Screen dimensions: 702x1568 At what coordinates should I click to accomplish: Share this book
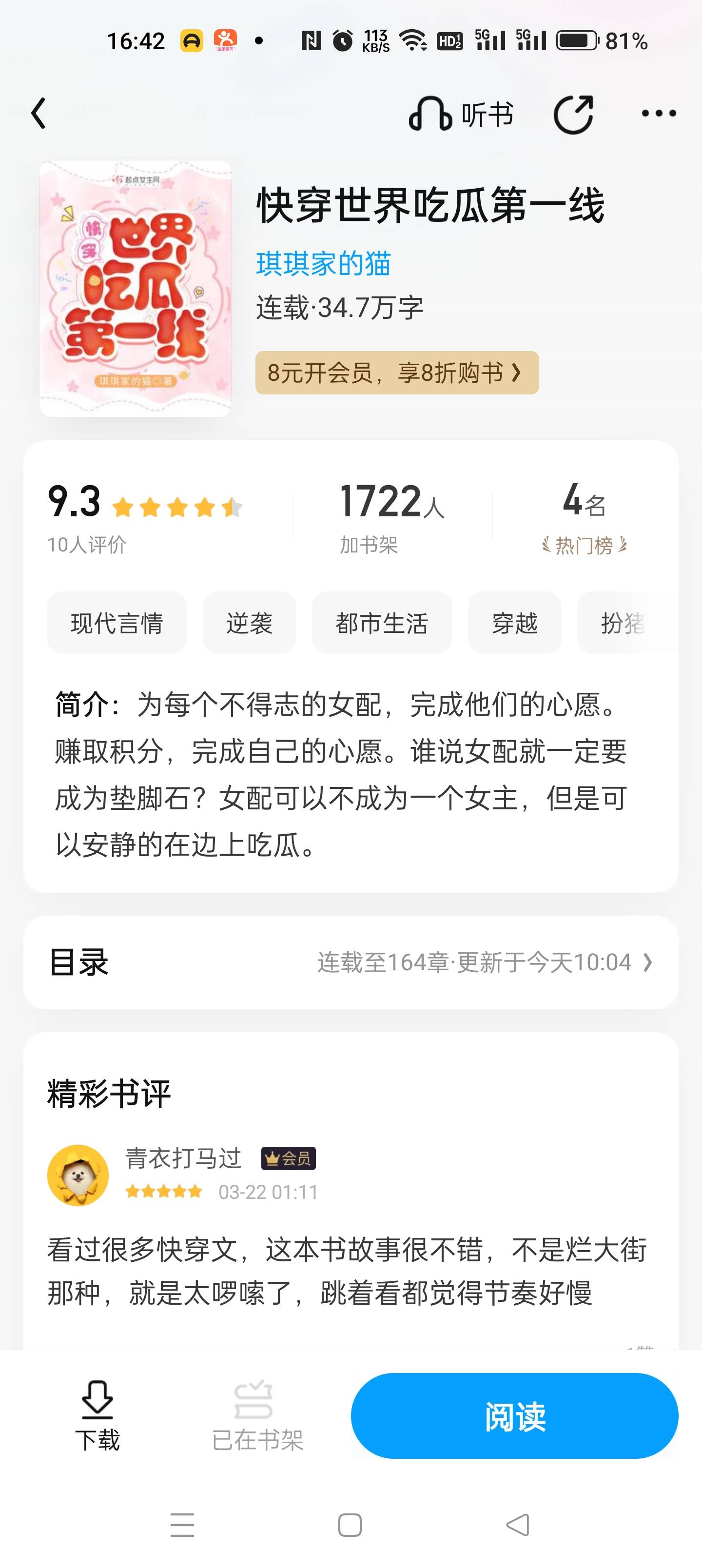click(573, 115)
